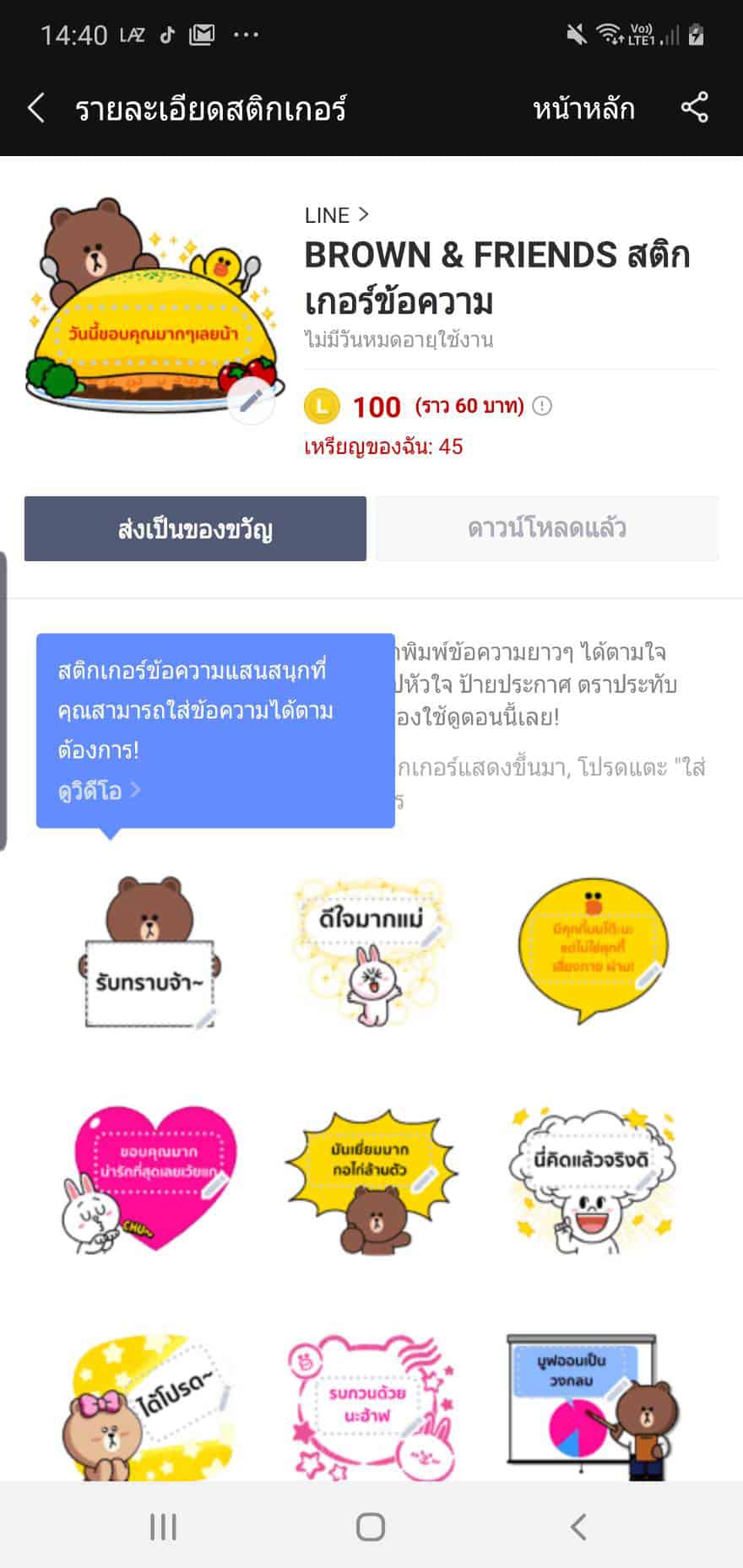
Task: Preview the รบกวนด้วยนะฮ้าฟ pink stamp sticker
Action: tap(370, 1406)
